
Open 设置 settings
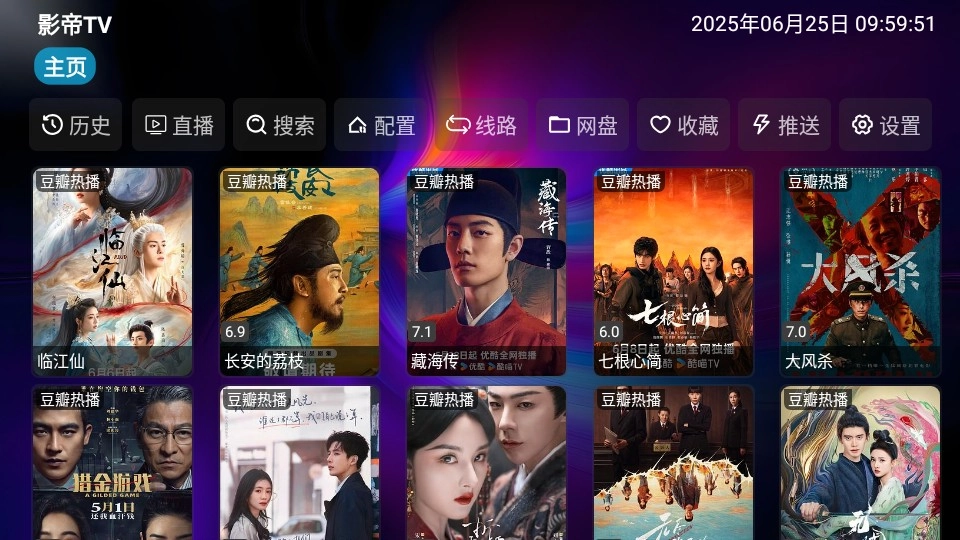(x=886, y=125)
